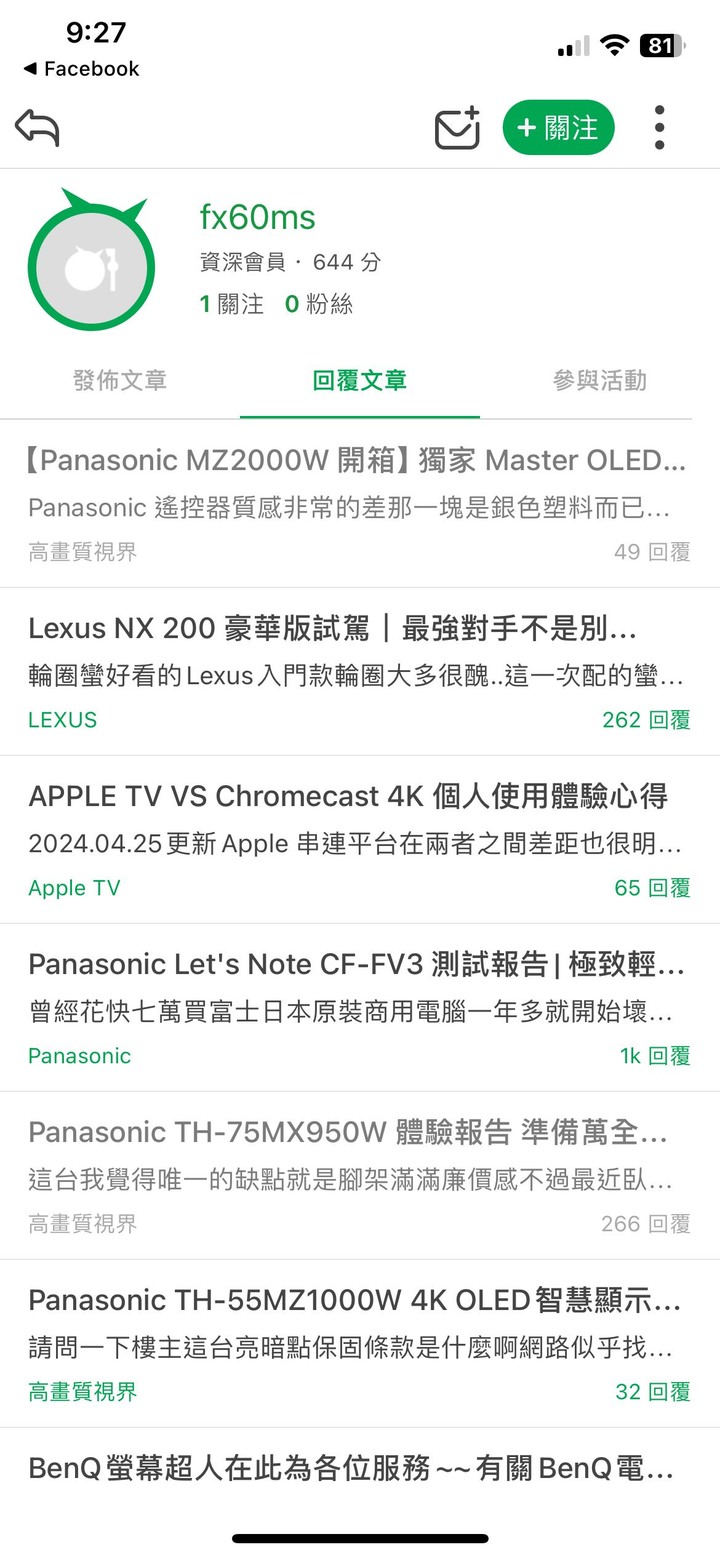
Task: Open APPLE TV VS Chromecast 4K post
Action: pos(360,840)
